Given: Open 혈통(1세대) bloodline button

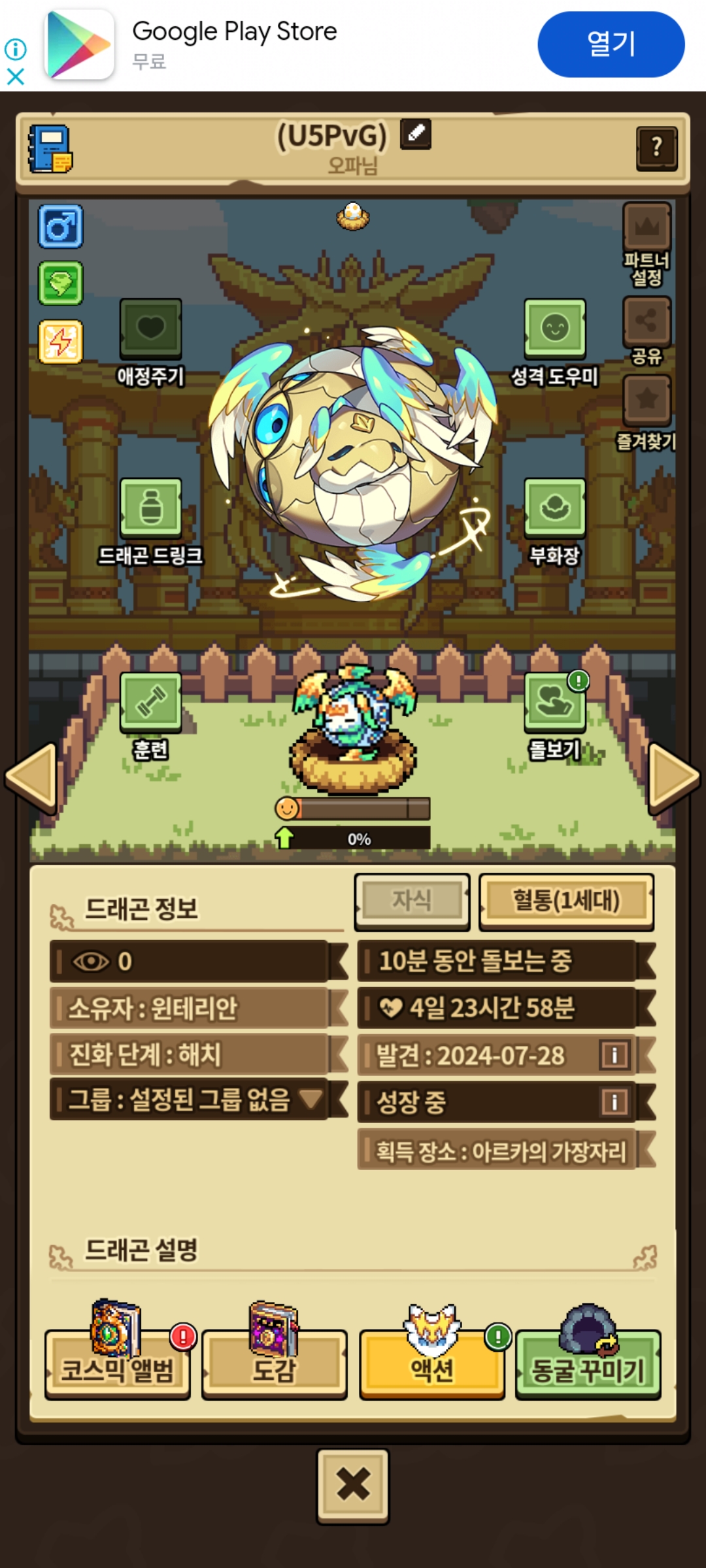Looking at the screenshot, I should 566,901.
